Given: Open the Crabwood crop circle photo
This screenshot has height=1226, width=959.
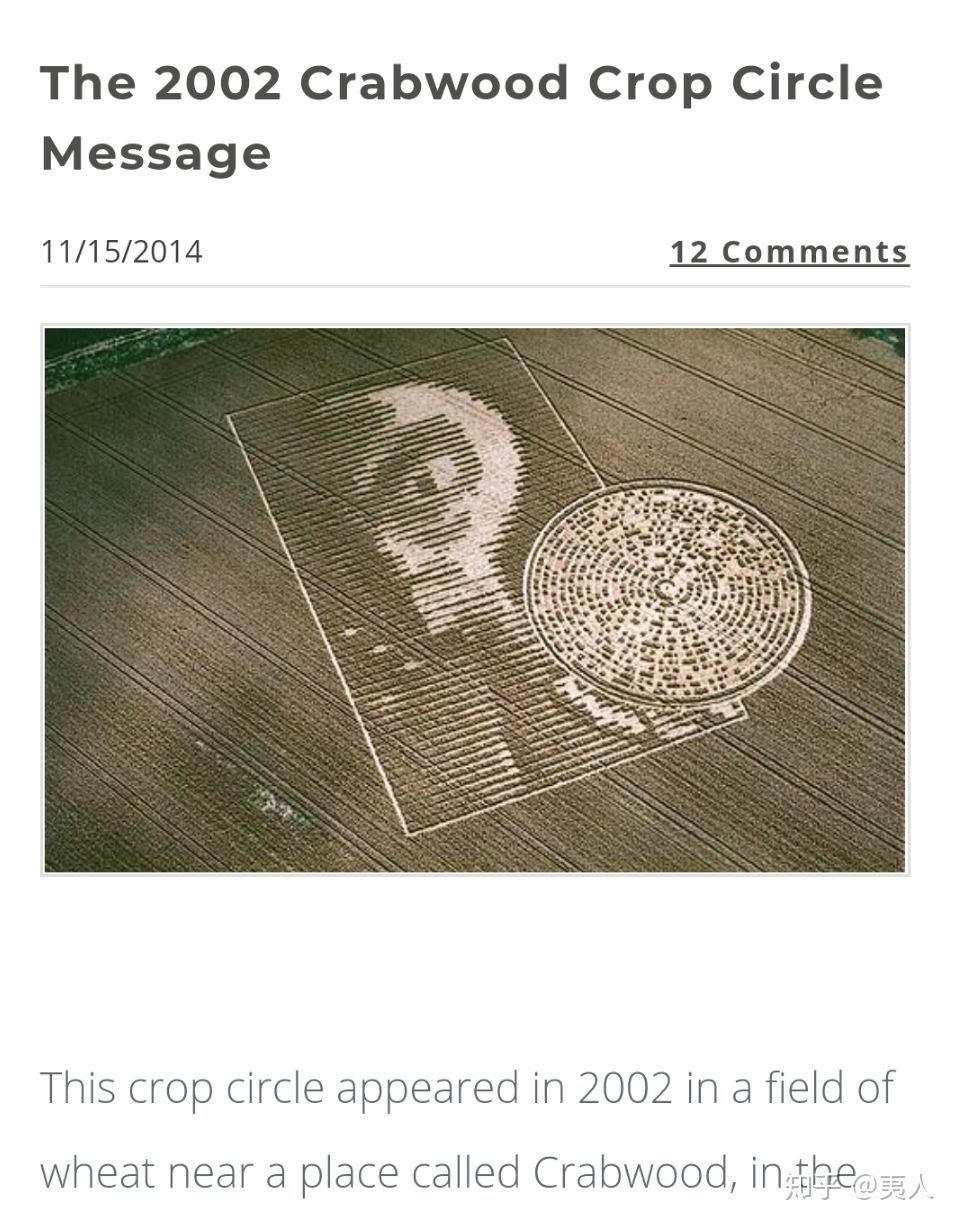Looking at the screenshot, I should click(475, 600).
